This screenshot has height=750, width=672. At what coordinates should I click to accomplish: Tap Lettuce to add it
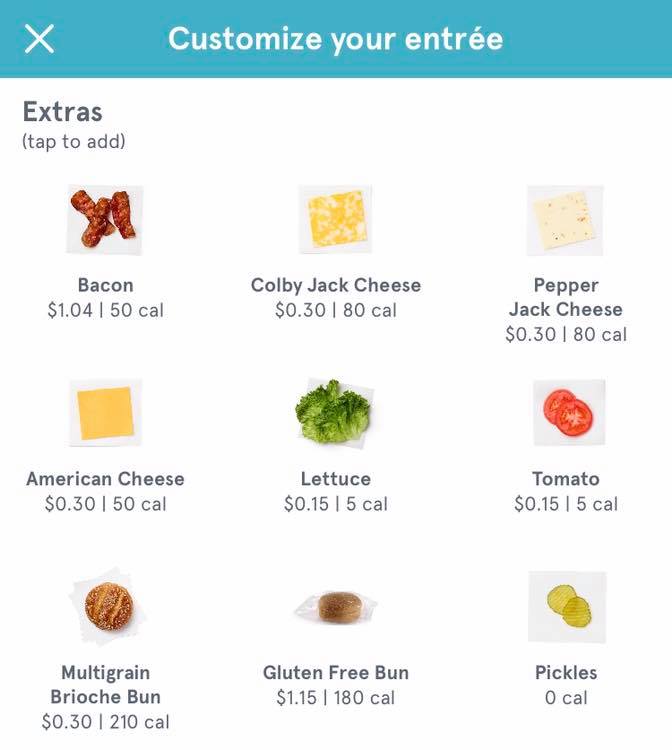tap(335, 412)
